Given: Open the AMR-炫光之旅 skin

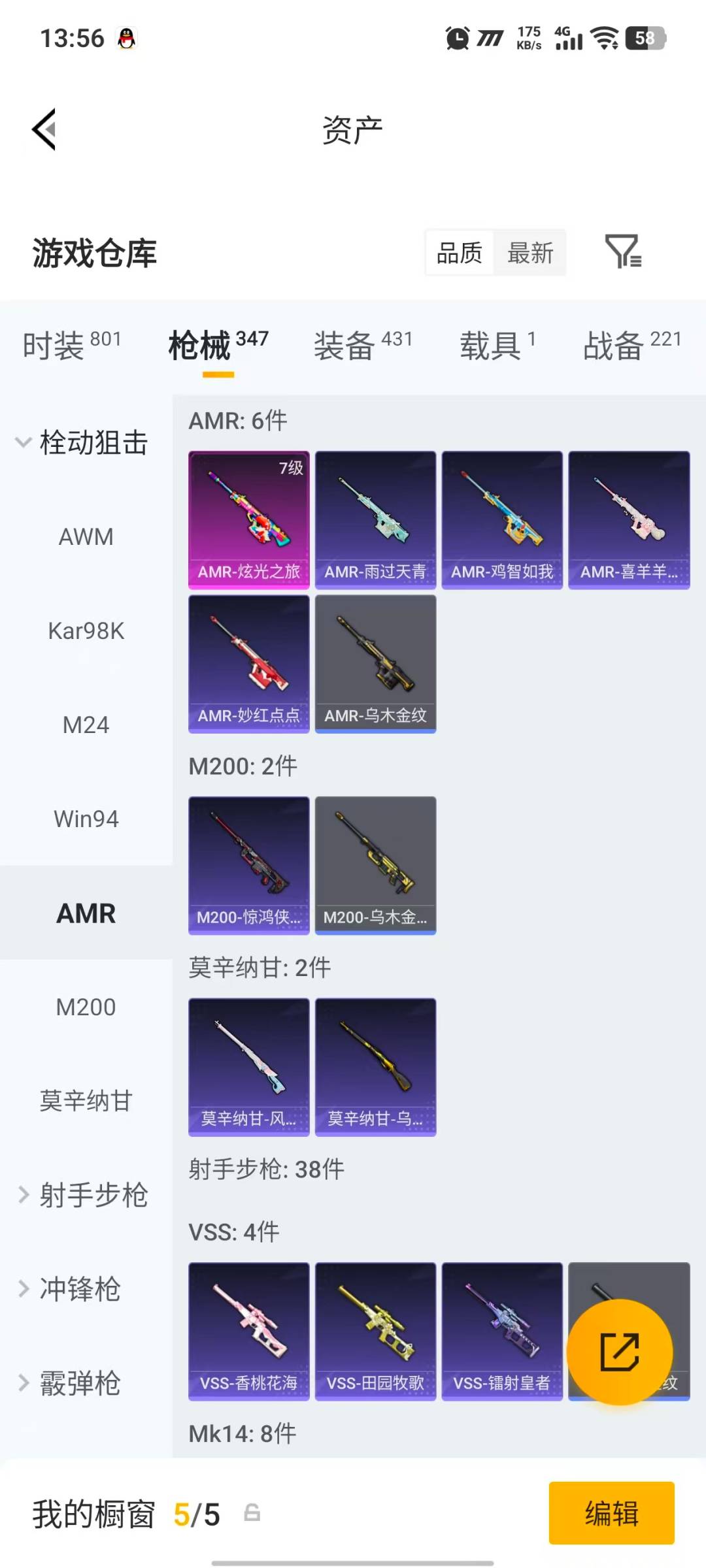Looking at the screenshot, I should pos(248,519).
